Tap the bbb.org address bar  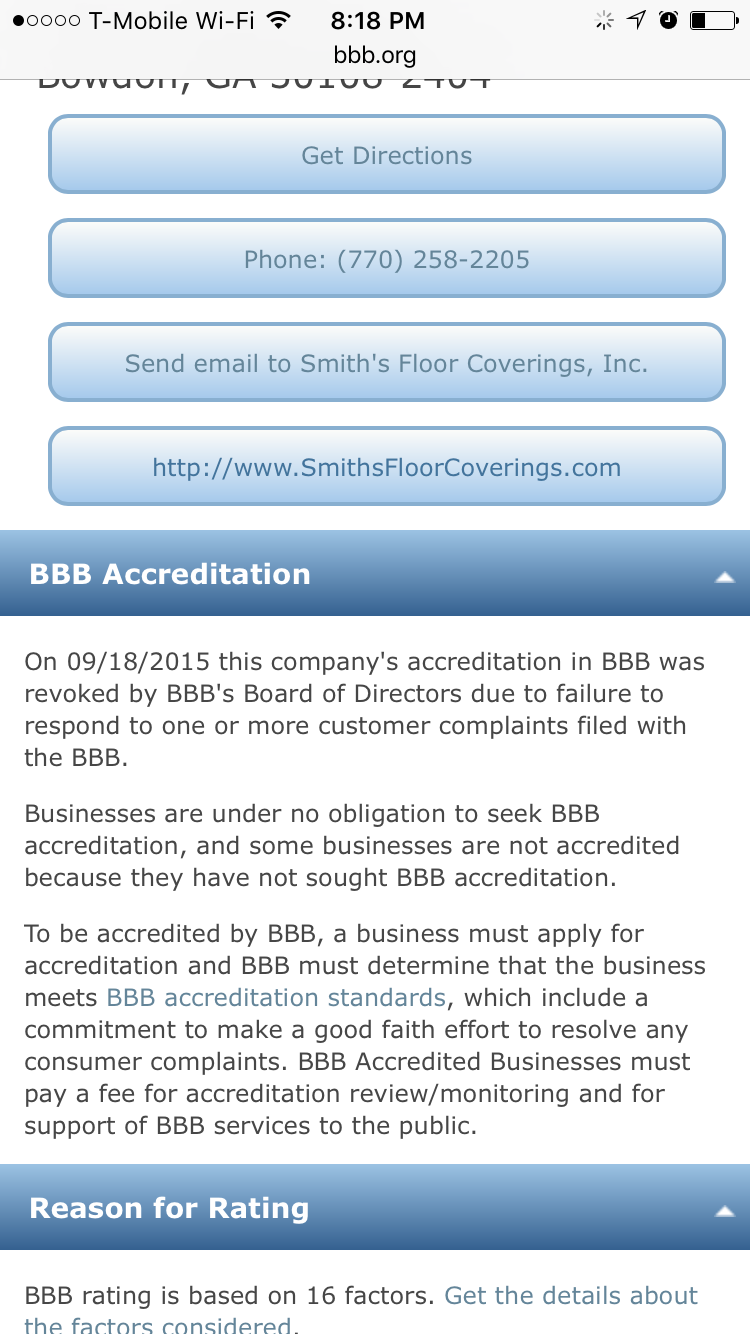(375, 55)
